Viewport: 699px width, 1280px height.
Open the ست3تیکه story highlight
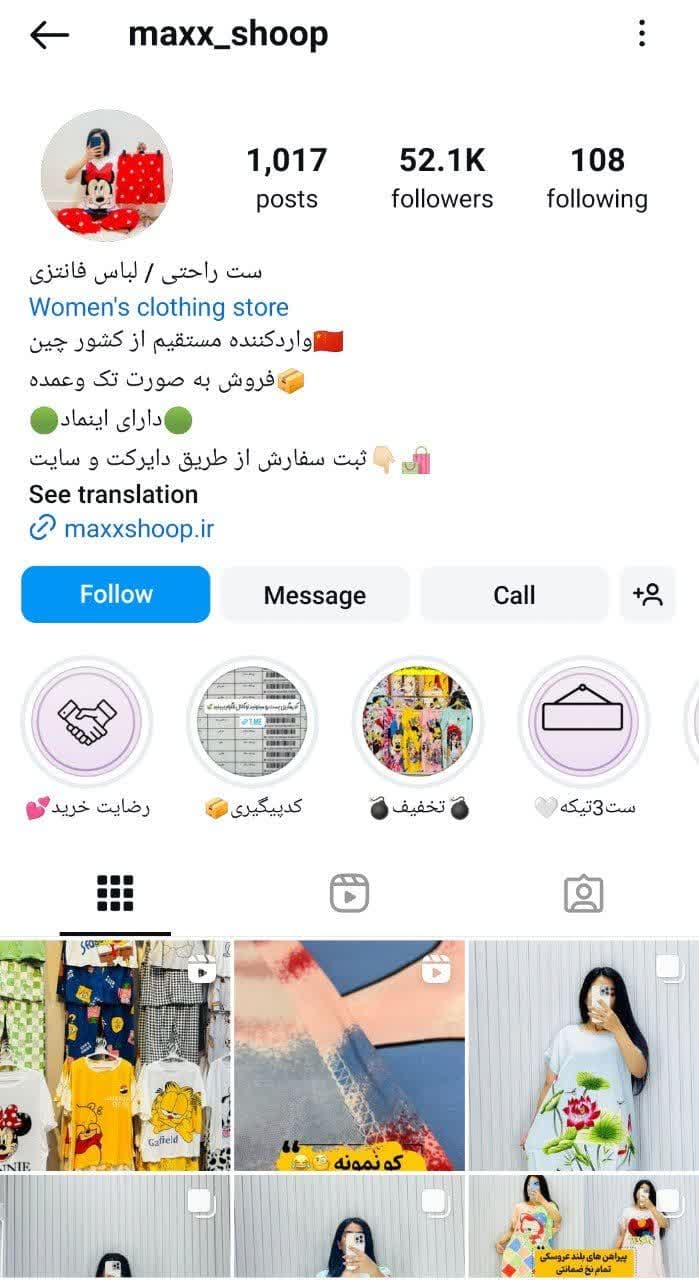tap(583, 721)
